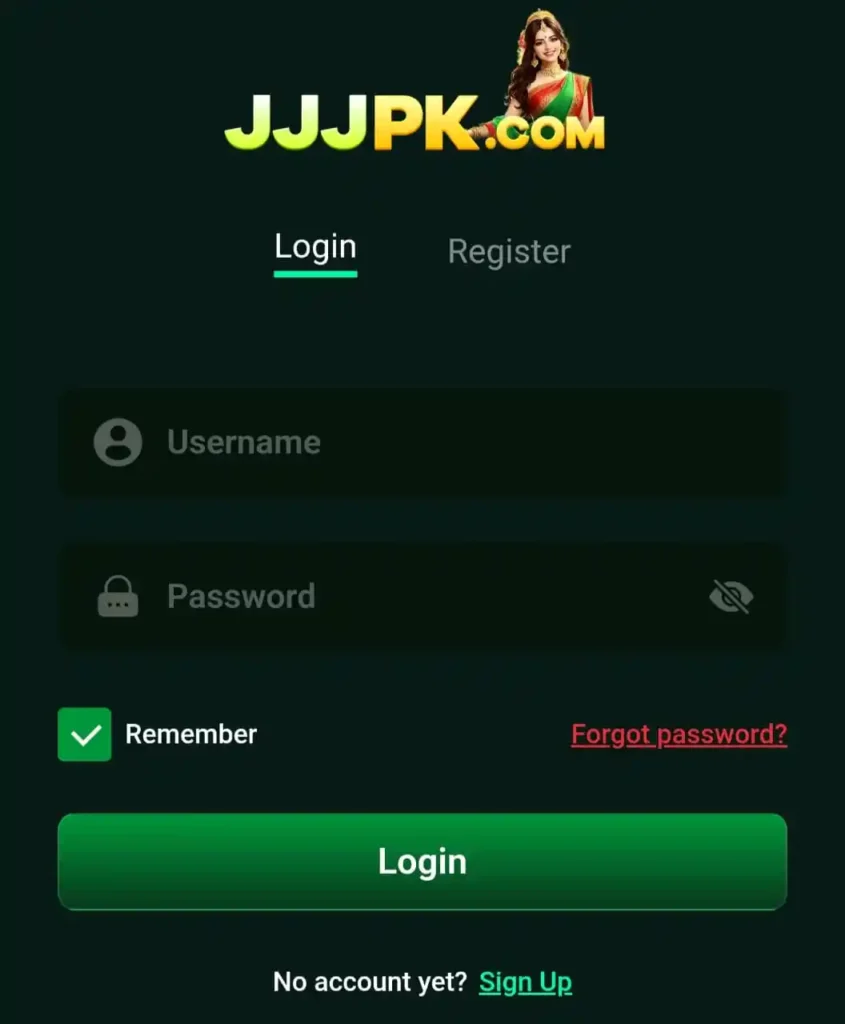
Task: Select the Login tab
Action: click(315, 247)
